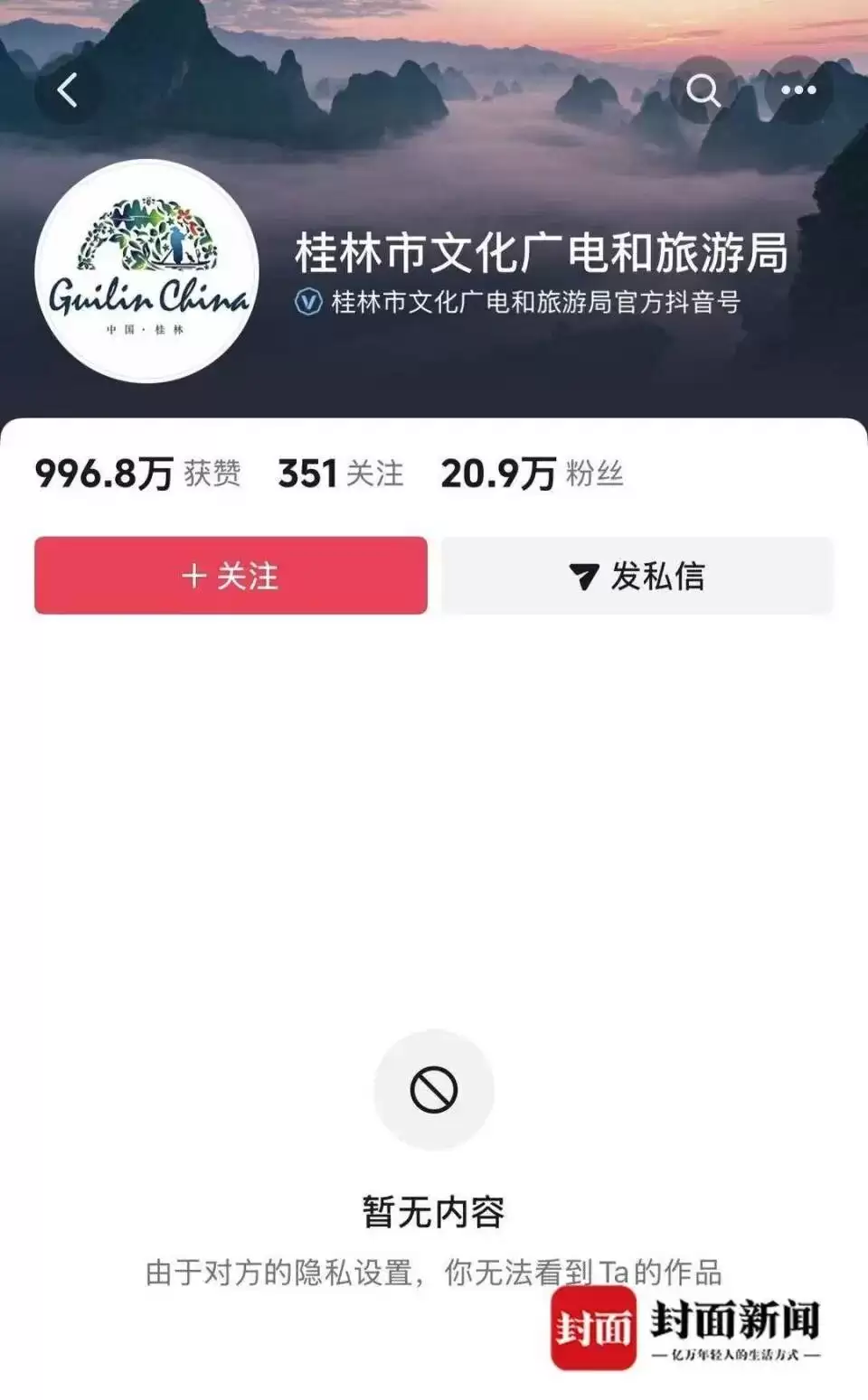Send a private message via 发私信
This screenshot has height=1400, width=868.
click(637, 576)
